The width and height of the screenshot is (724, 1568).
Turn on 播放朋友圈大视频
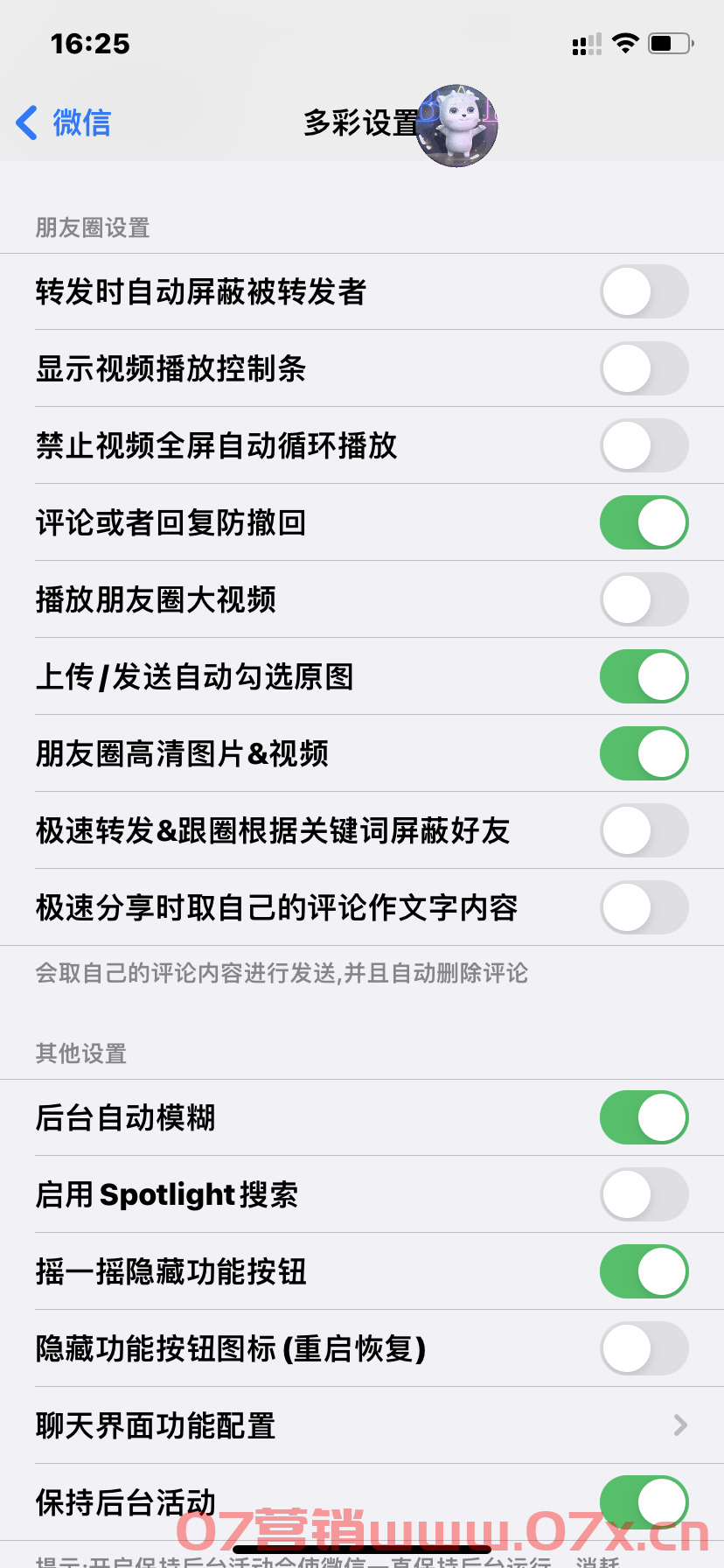point(644,599)
